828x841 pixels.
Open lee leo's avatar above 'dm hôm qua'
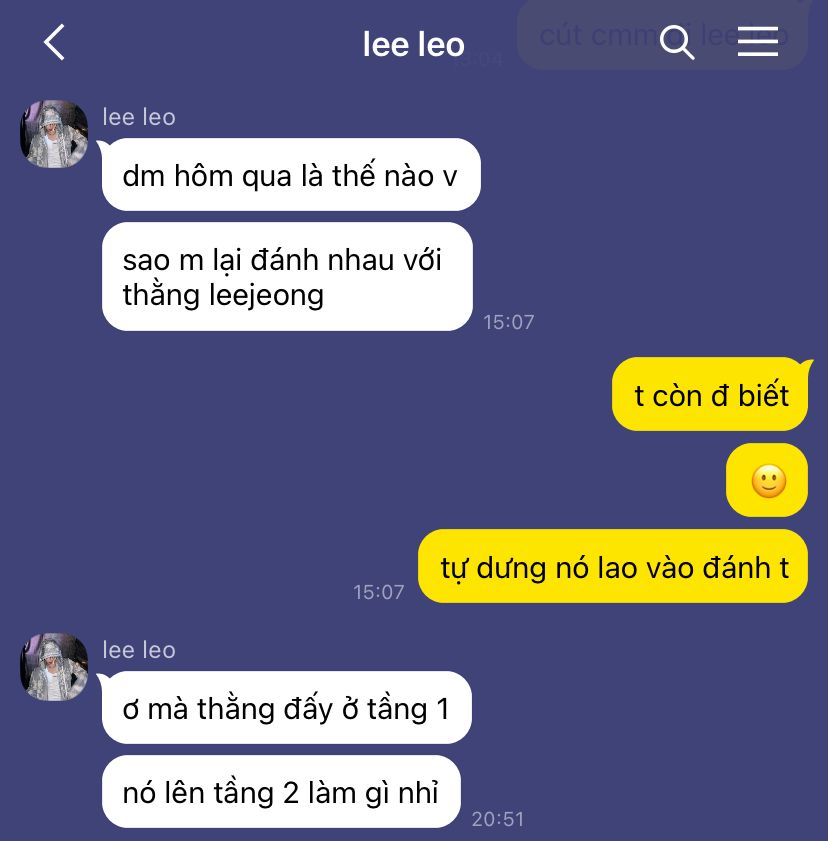[54, 134]
